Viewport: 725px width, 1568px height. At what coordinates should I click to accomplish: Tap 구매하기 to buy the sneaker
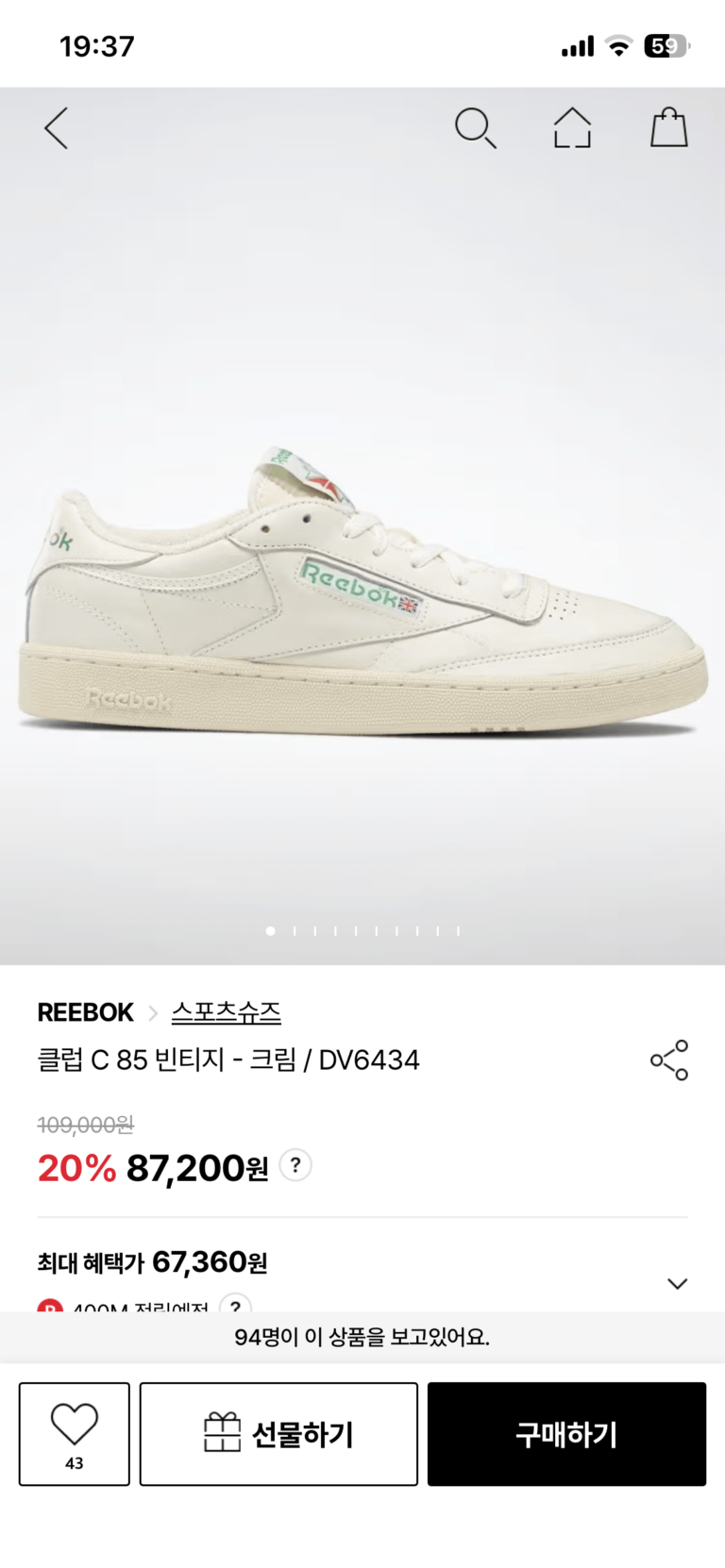(566, 1434)
